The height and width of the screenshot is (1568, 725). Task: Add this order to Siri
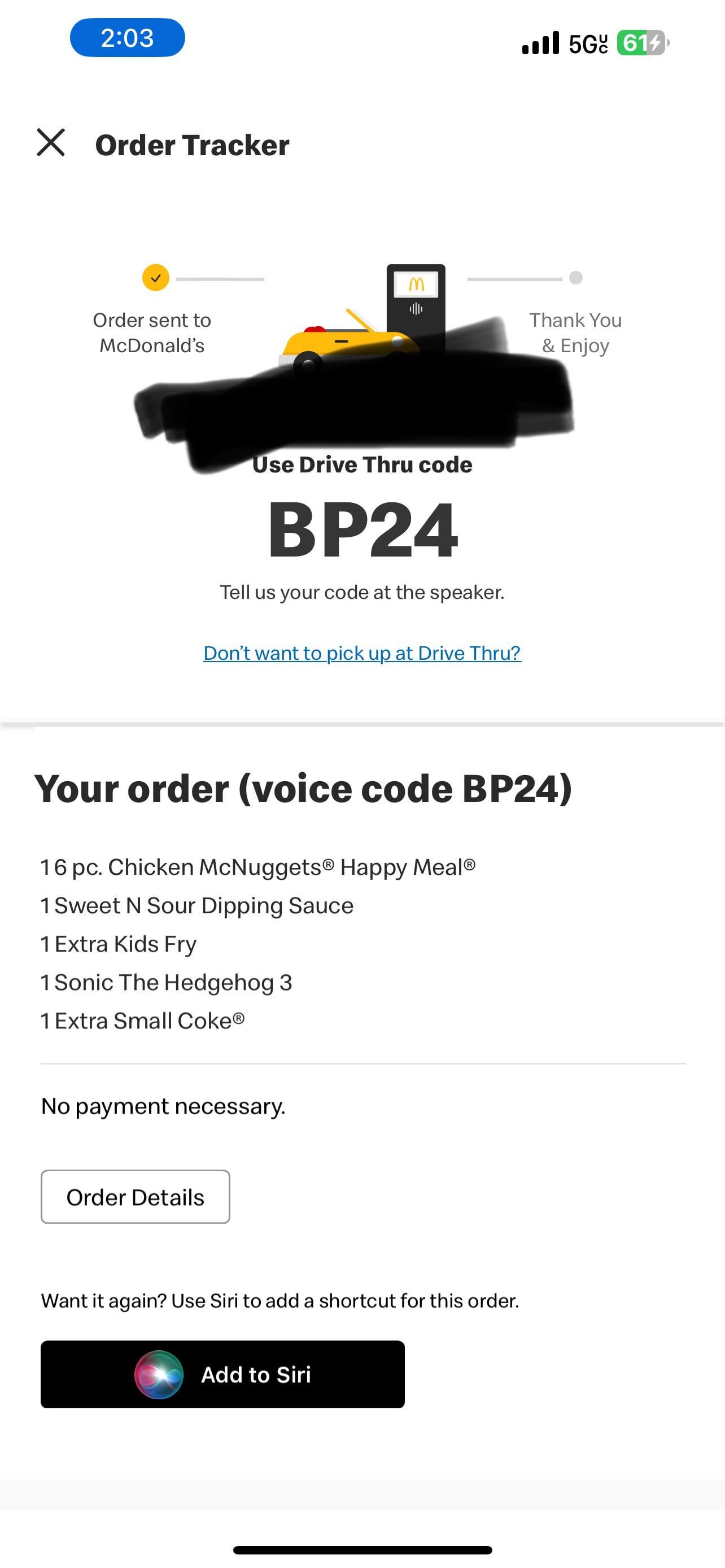(222, 1374)
